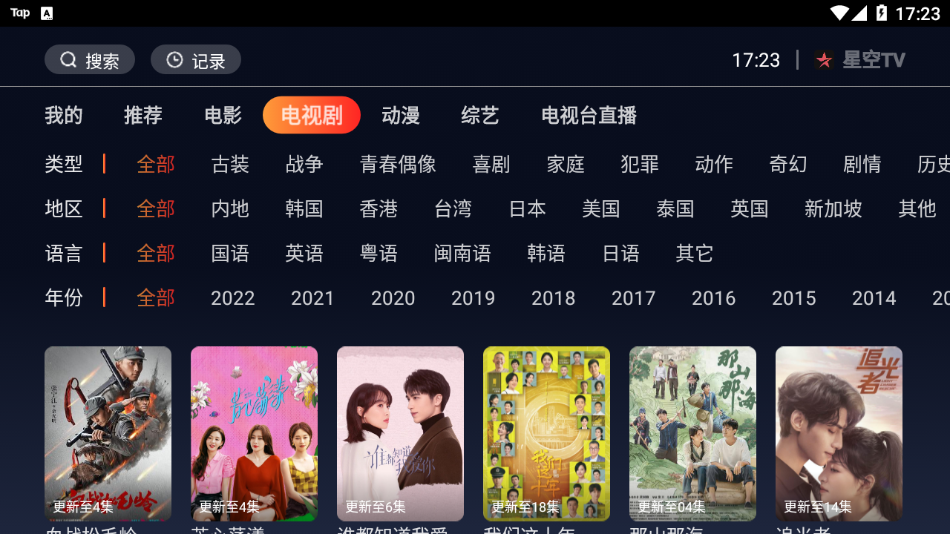Select 犯罪 as the type filter

pos(640,164)
